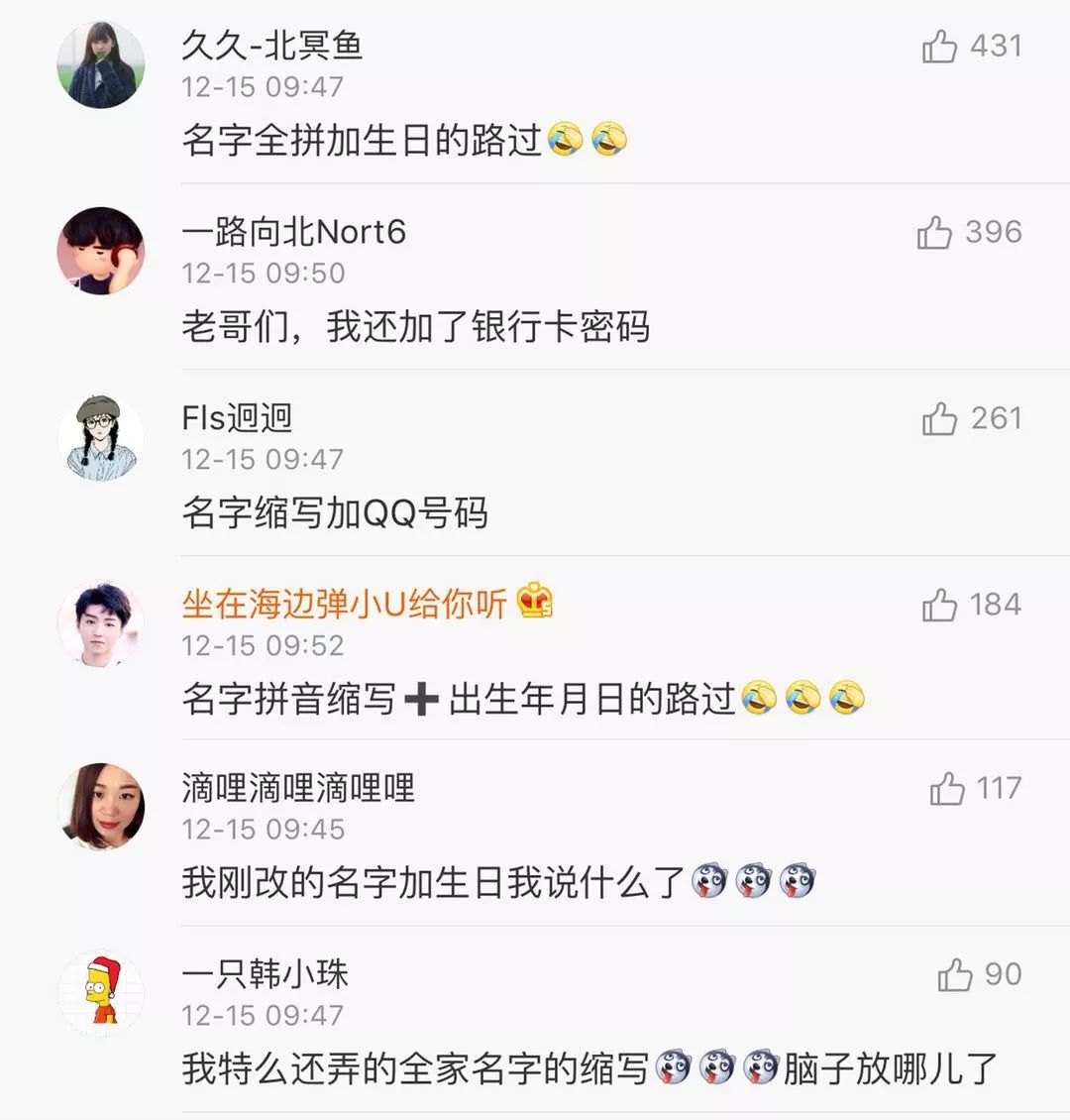
Task: Tap the username Fls迥迥
Action: (x=237, y=418)
